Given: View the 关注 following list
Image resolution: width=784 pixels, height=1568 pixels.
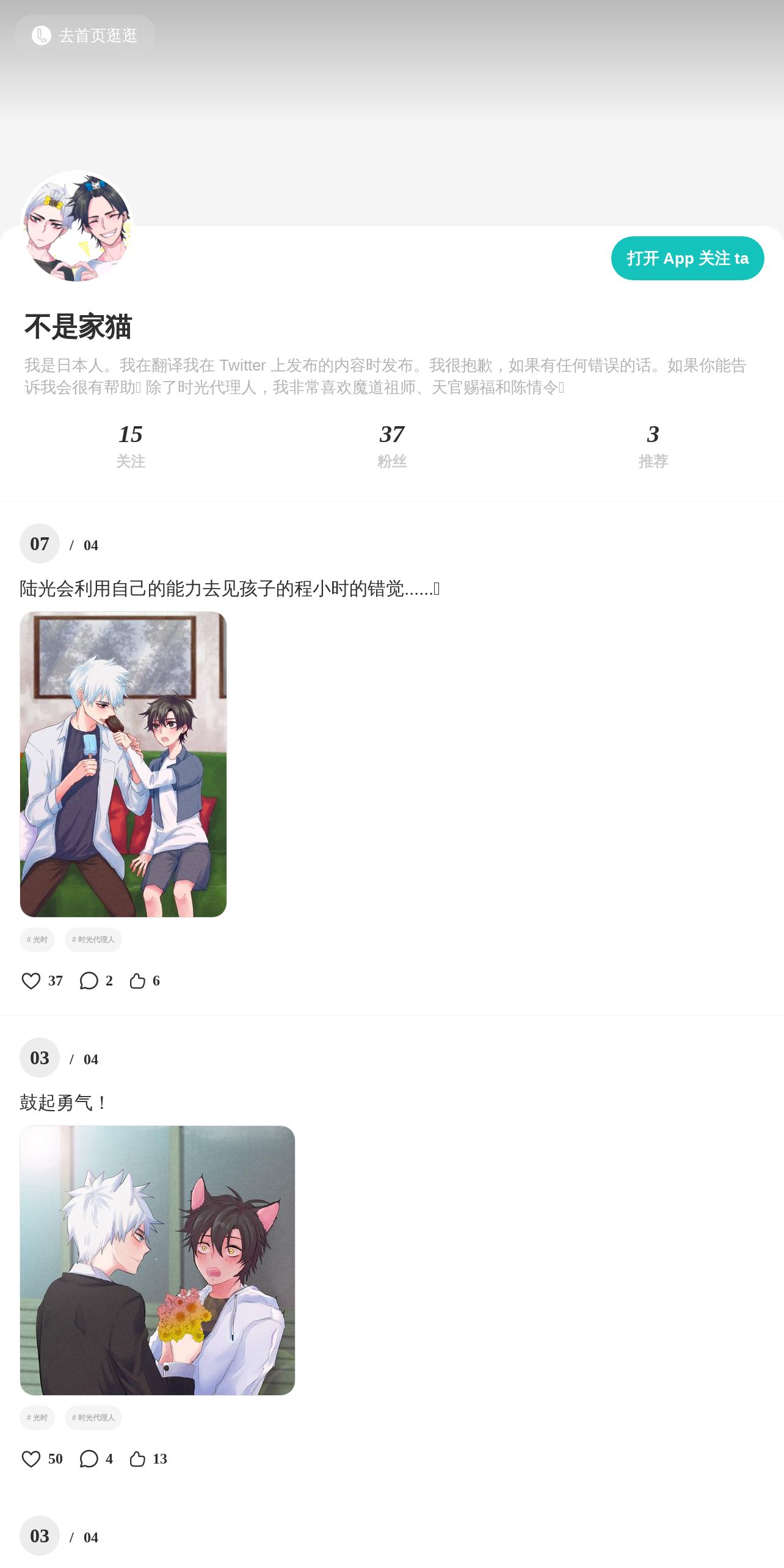Looking at the screenshot, I should (131, 446).
